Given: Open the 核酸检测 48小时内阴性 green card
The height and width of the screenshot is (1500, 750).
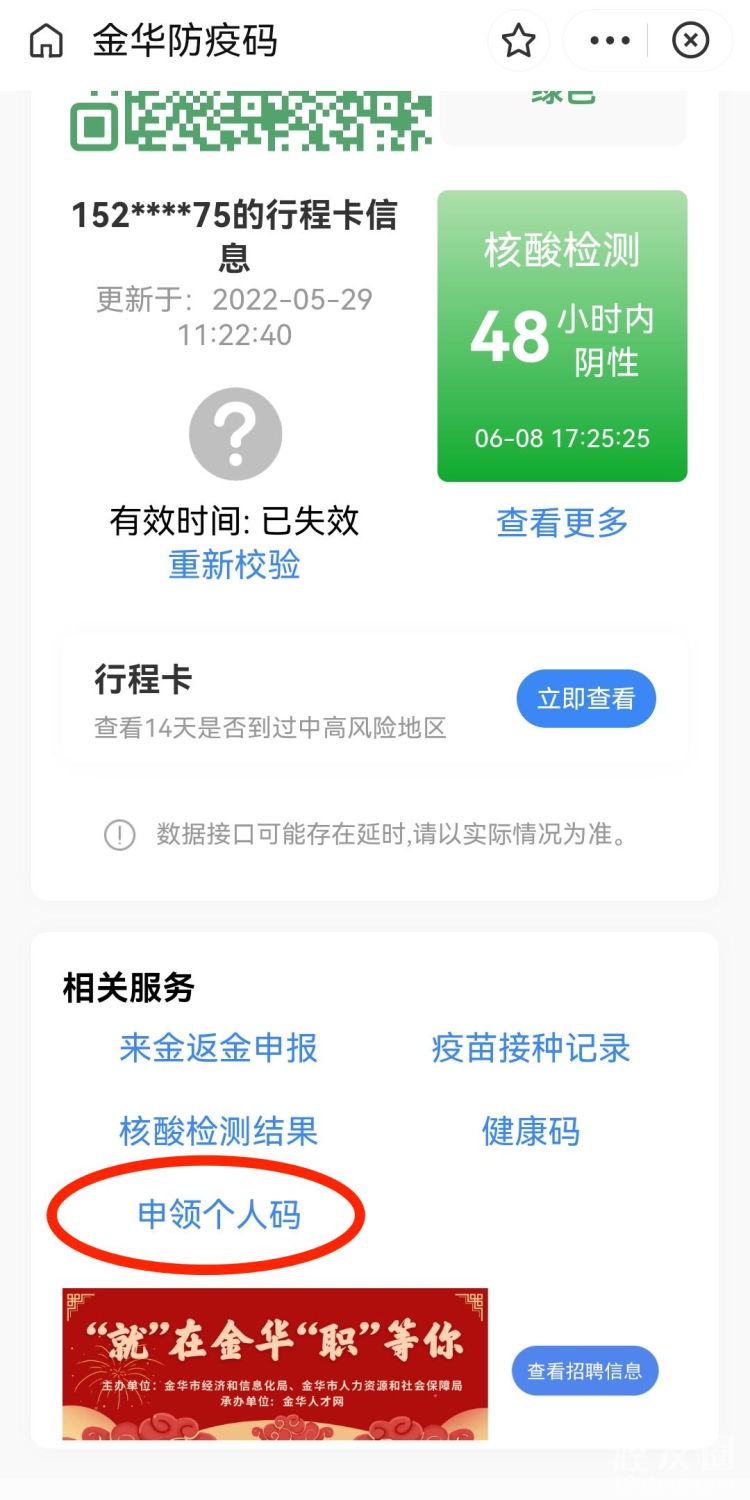Looking at the screenshot, I should 562,336.
